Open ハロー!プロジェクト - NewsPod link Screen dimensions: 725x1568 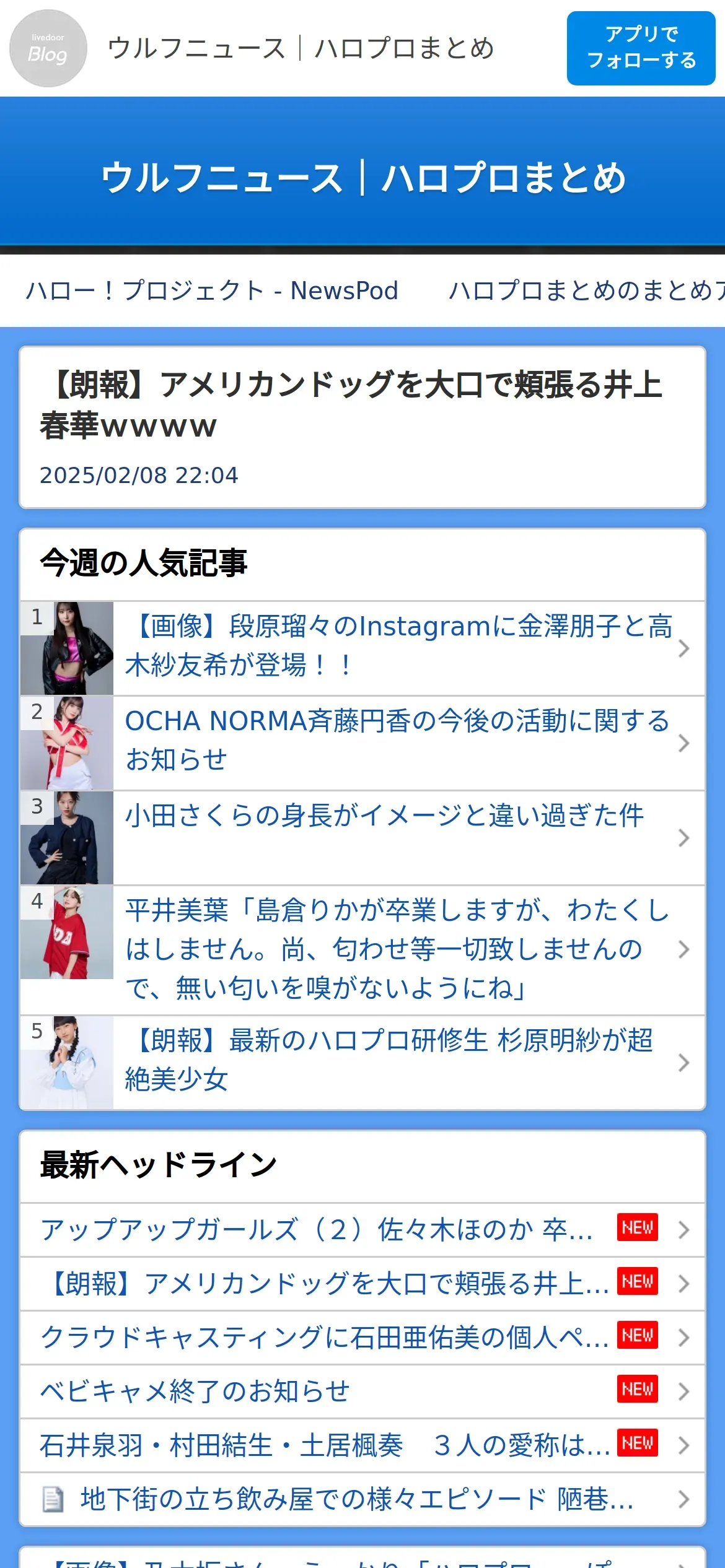(x=212, y=290)
